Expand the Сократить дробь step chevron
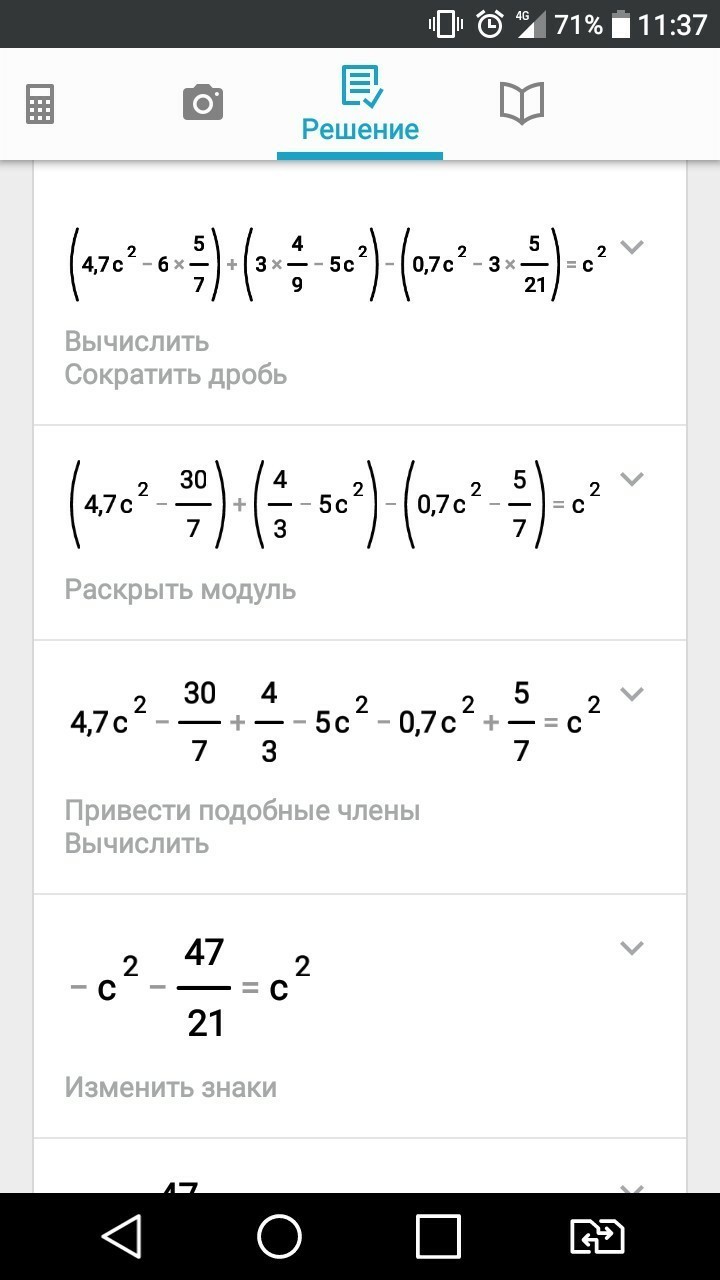The height and width of the screenshot is (1280, 720). click(631, 247)
